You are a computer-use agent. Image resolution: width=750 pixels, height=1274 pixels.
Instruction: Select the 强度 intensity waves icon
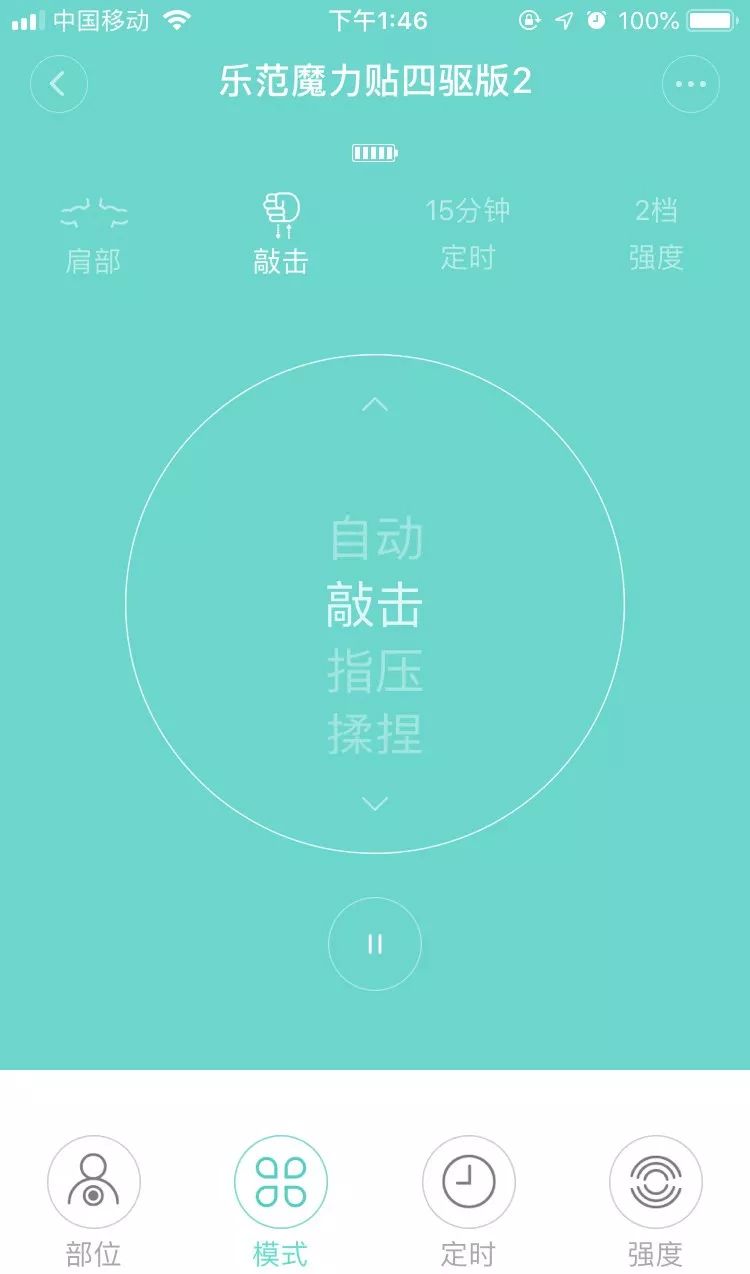tap(655, 1181)
